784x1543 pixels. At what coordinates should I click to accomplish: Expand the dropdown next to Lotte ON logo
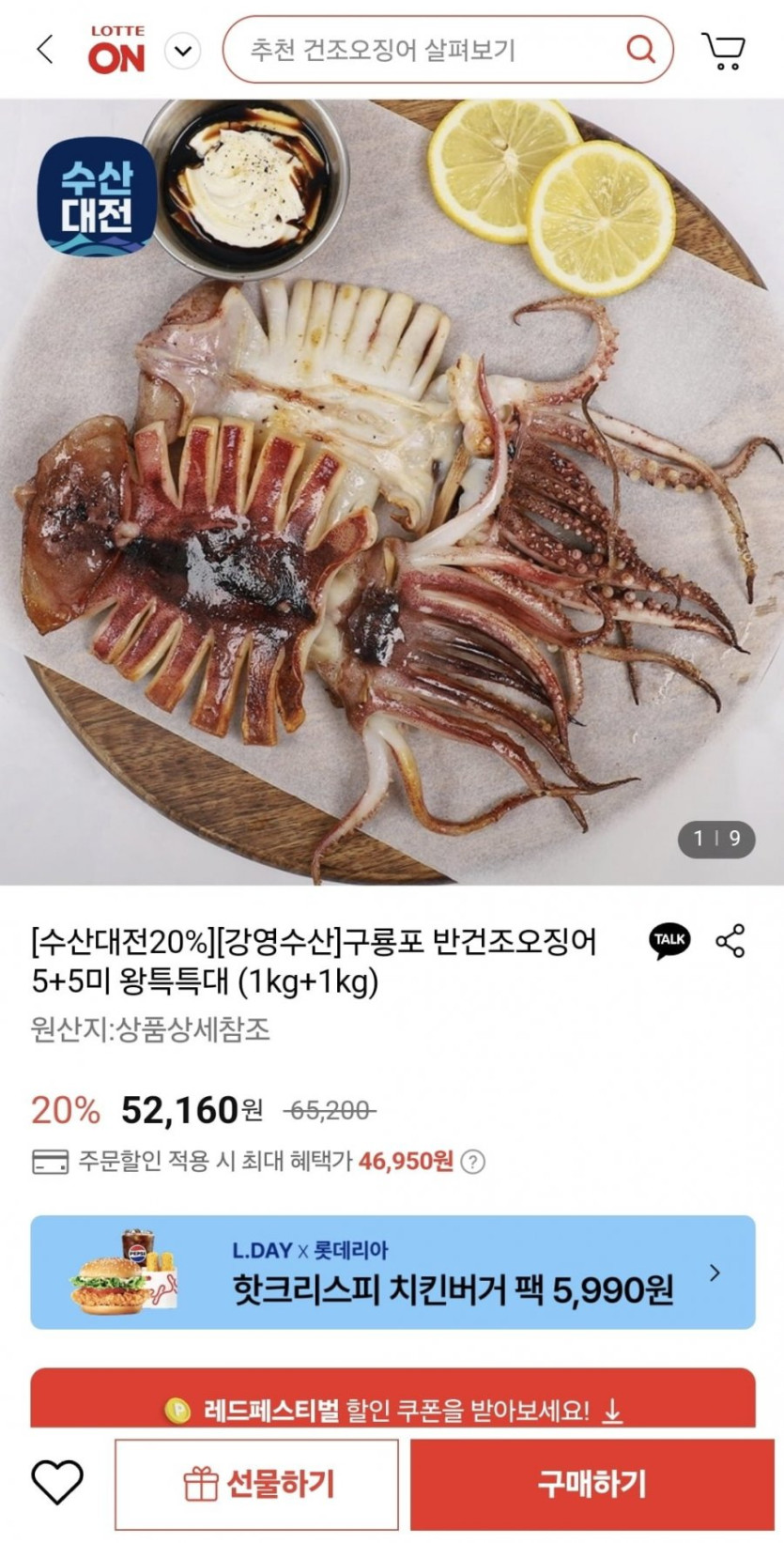coord(183,51)
